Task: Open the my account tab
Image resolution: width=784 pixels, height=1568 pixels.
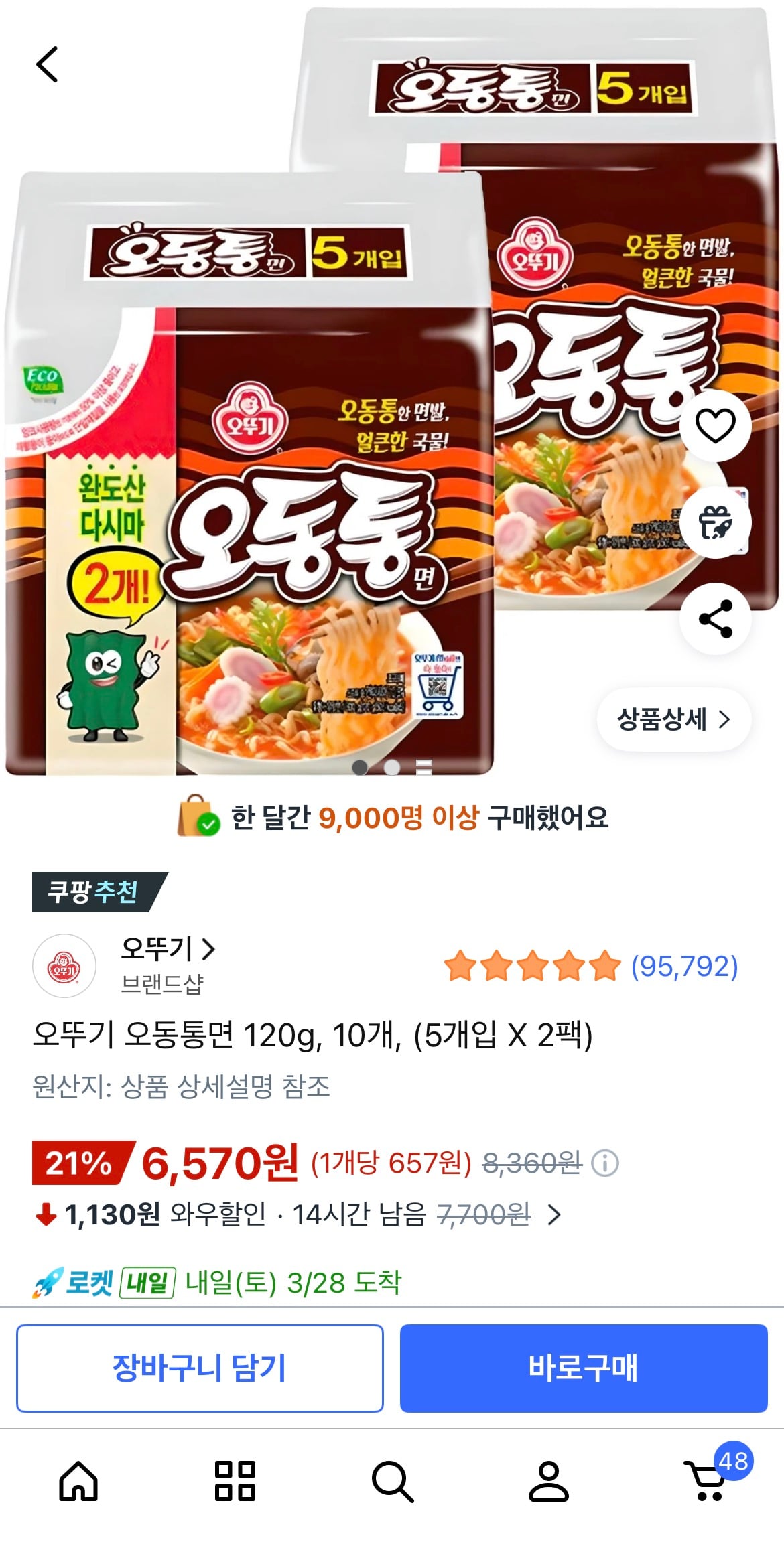Action: pos(549,1481)
